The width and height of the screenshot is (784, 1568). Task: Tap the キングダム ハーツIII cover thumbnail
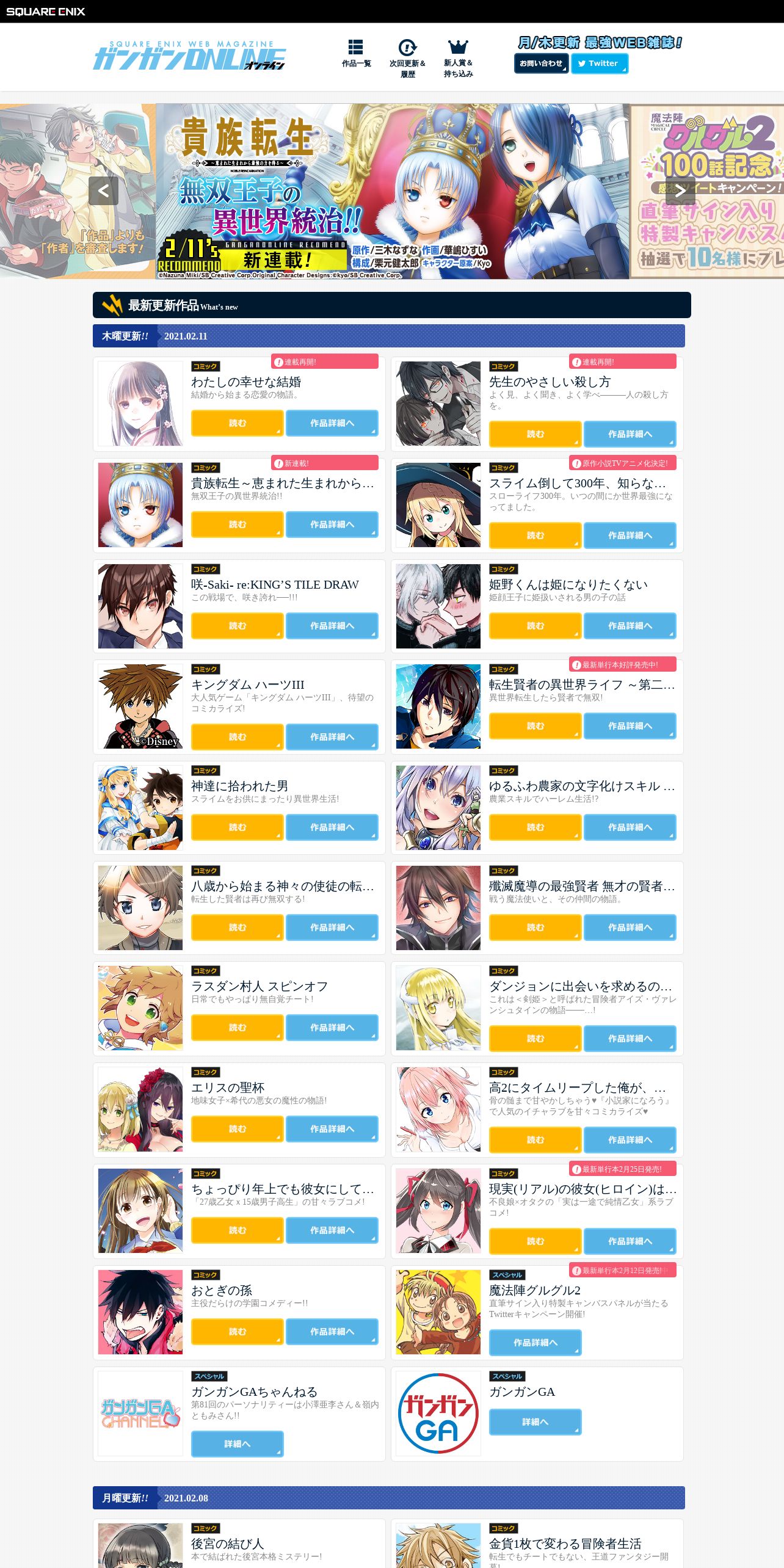point(140,706)
